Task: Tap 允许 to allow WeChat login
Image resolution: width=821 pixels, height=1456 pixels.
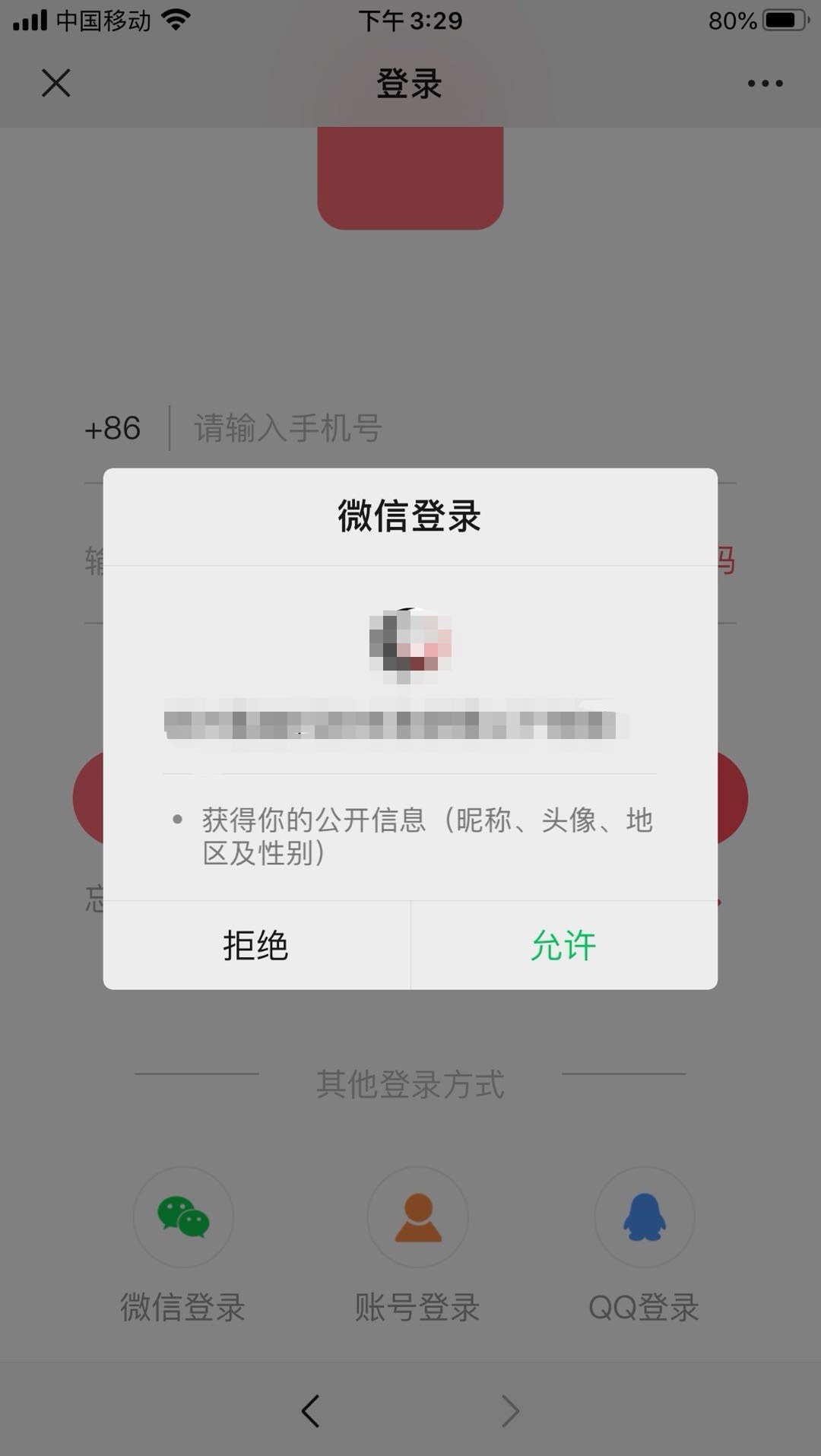Action: 563,945
